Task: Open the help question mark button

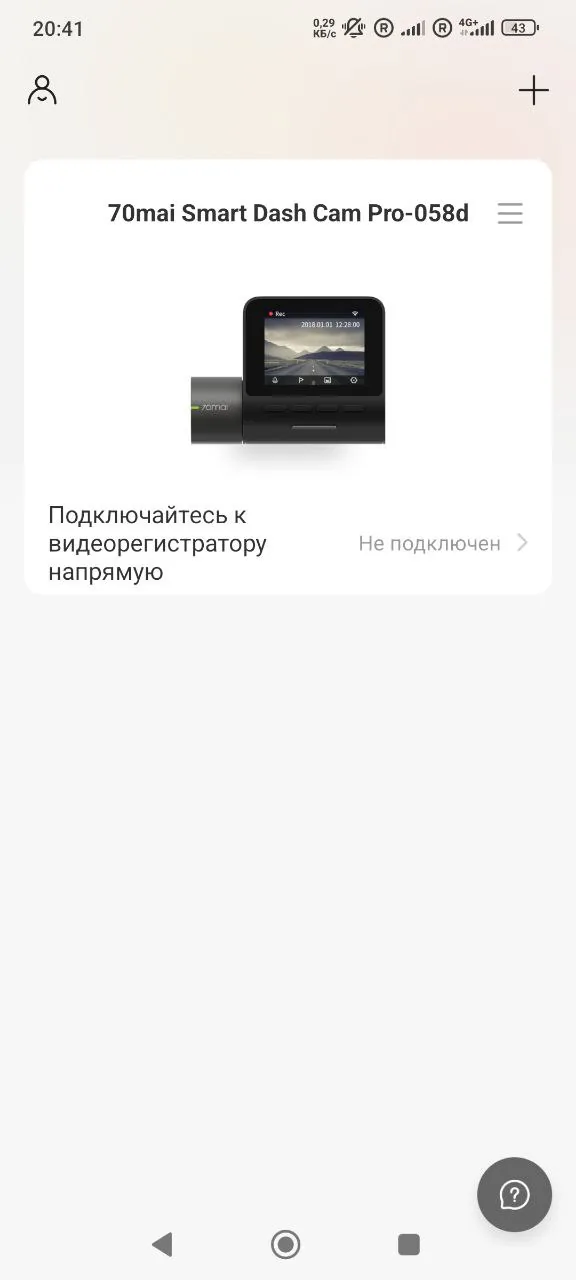Action: tap(514, 1194)
